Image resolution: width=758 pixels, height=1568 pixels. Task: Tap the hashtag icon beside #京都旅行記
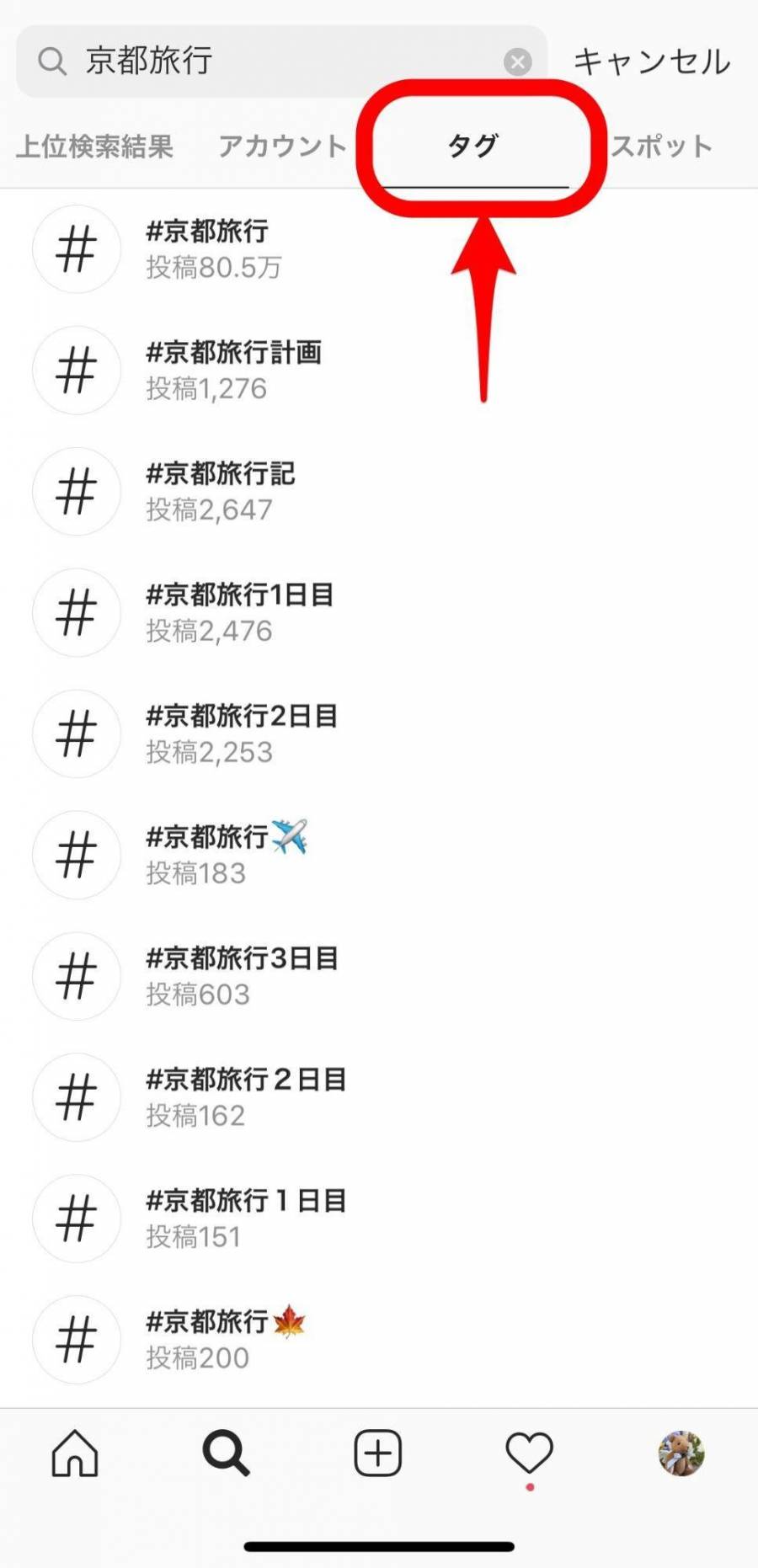coord(76,492)
